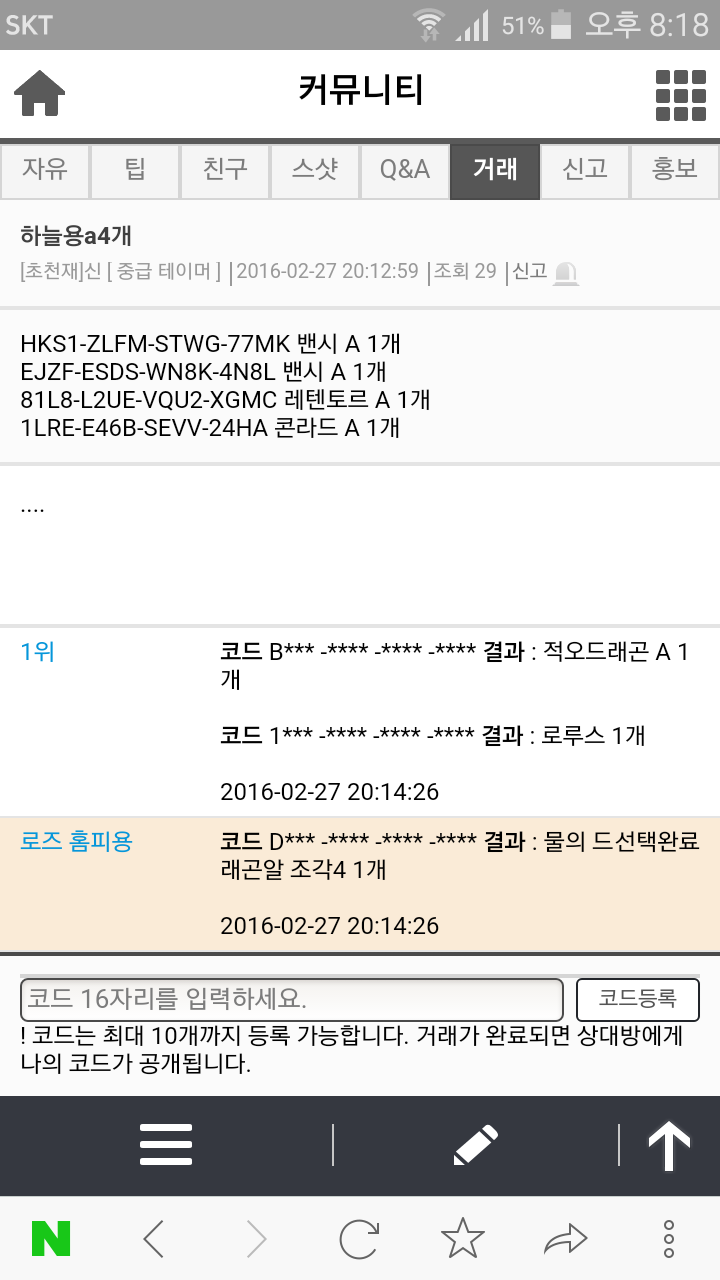View profile of user 로즈 홈피용

click(x=76, y=841)
